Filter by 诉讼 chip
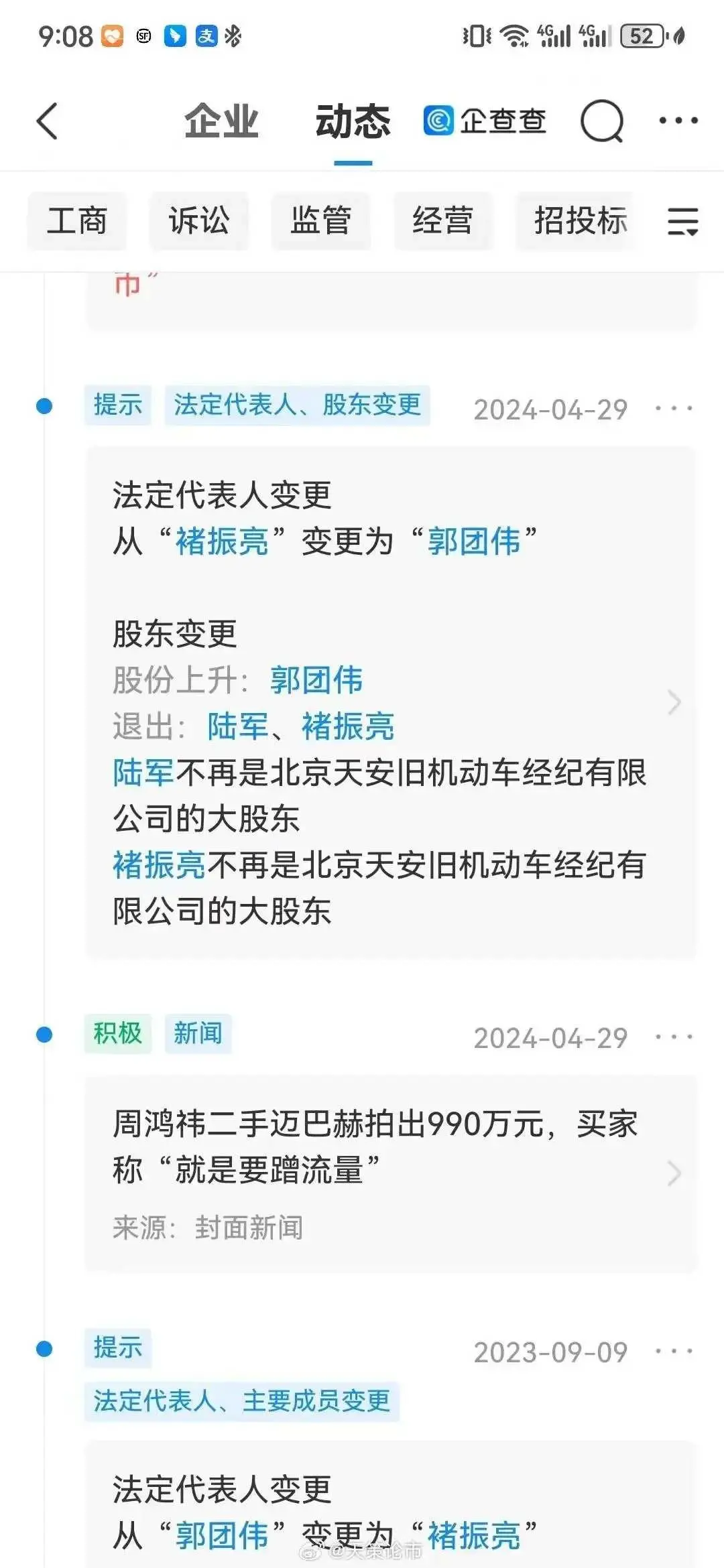This screenshot has height=1568, width=724. pos(199,221)
